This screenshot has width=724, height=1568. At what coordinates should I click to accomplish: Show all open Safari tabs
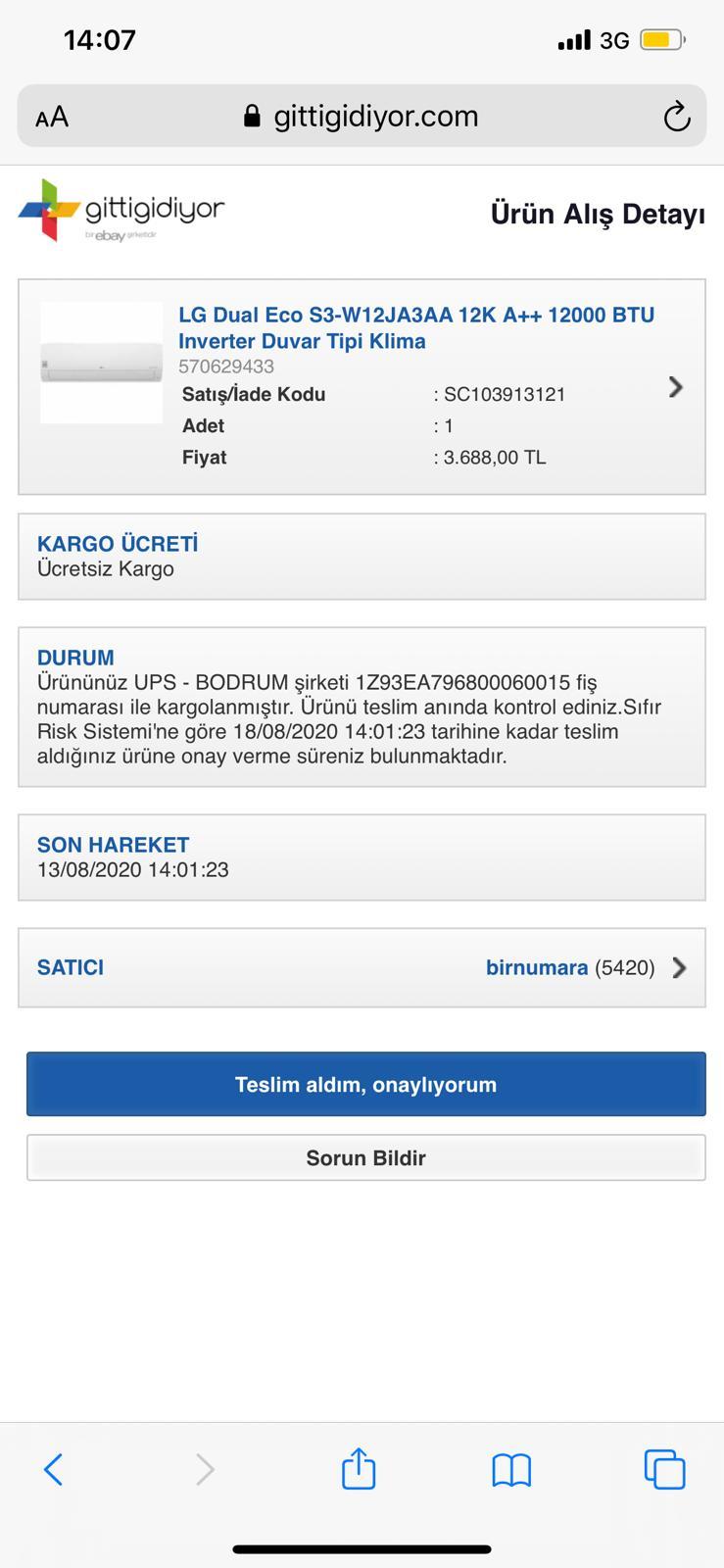(664, 1469)
